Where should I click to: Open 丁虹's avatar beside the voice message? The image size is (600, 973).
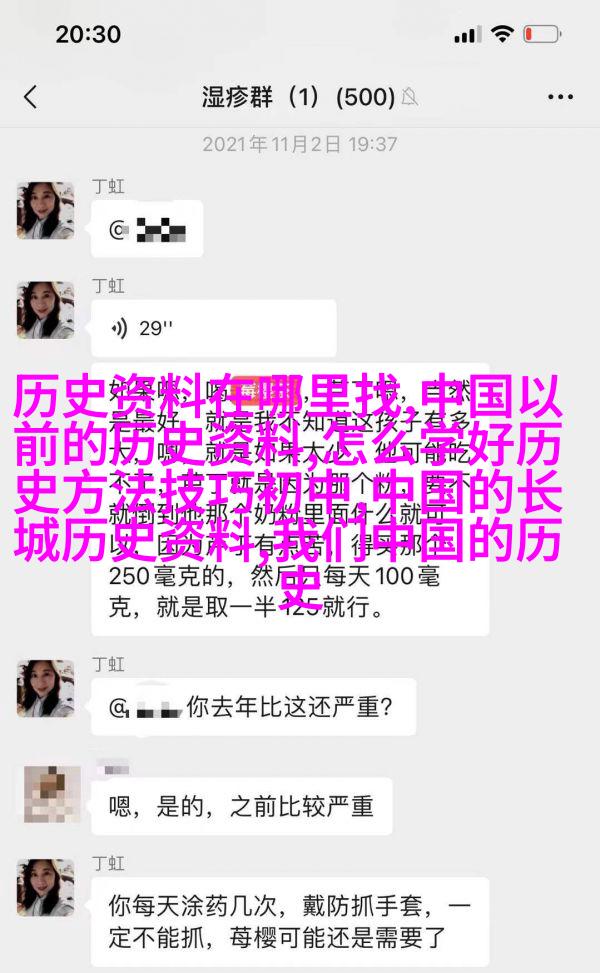click(x=46, y=310)
